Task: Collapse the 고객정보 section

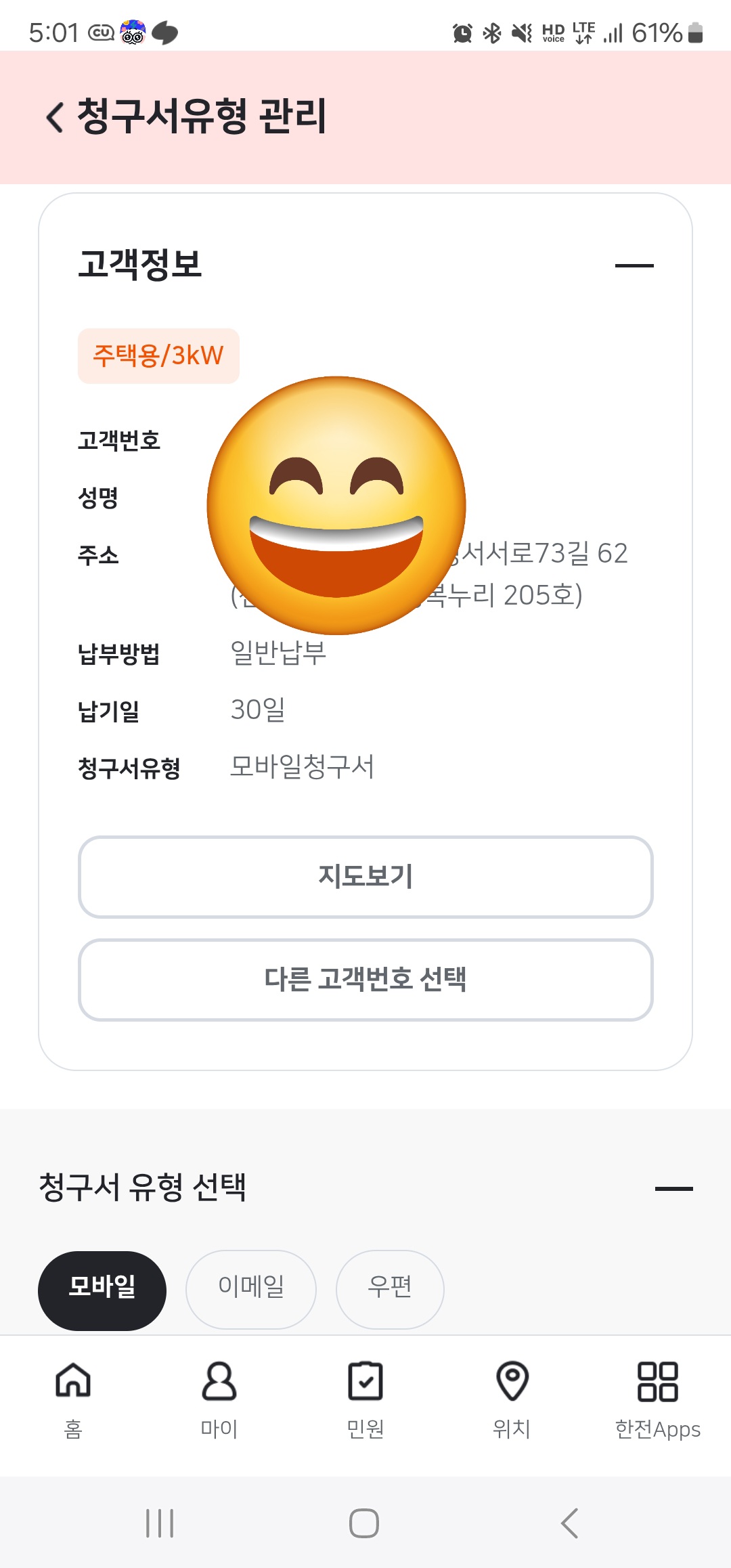Action: point(634,265)
